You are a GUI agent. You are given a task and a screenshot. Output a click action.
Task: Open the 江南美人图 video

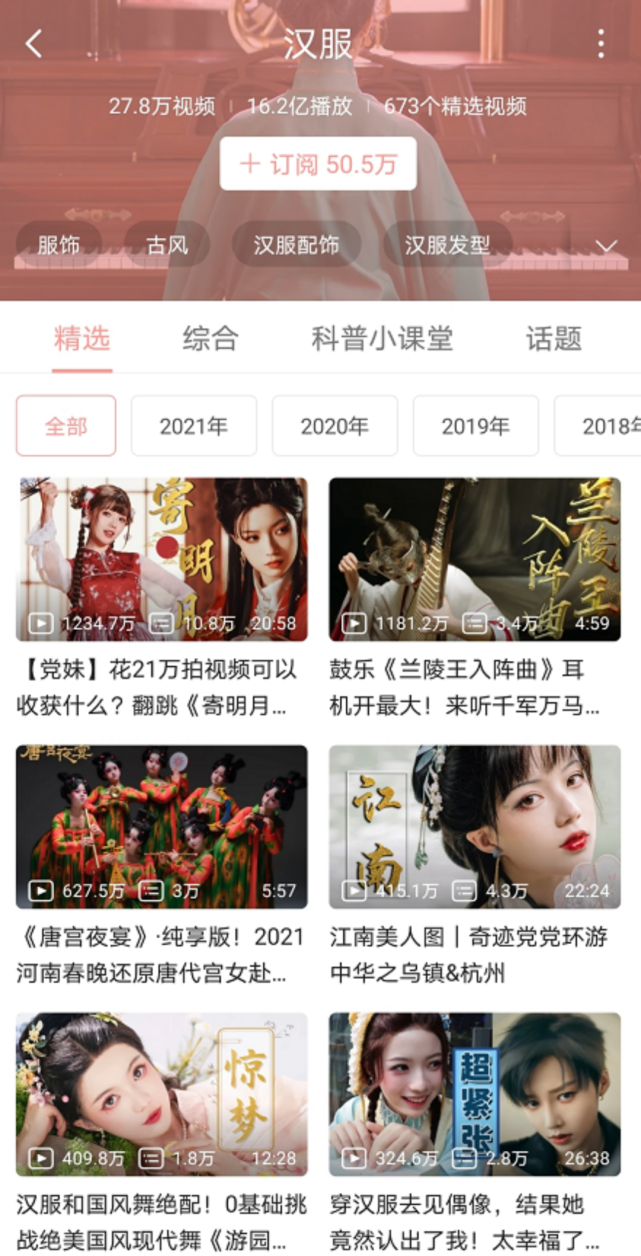(474, 826)
